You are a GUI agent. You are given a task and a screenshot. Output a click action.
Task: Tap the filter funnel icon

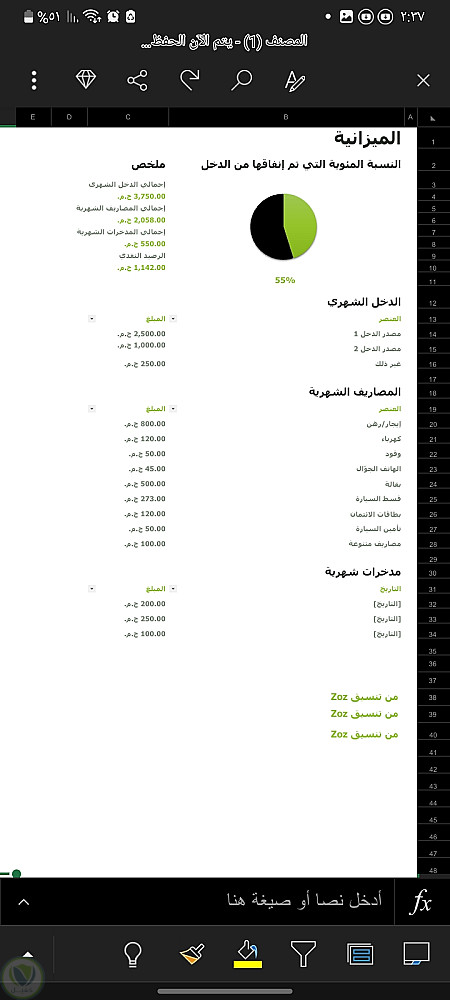point(303,954)
